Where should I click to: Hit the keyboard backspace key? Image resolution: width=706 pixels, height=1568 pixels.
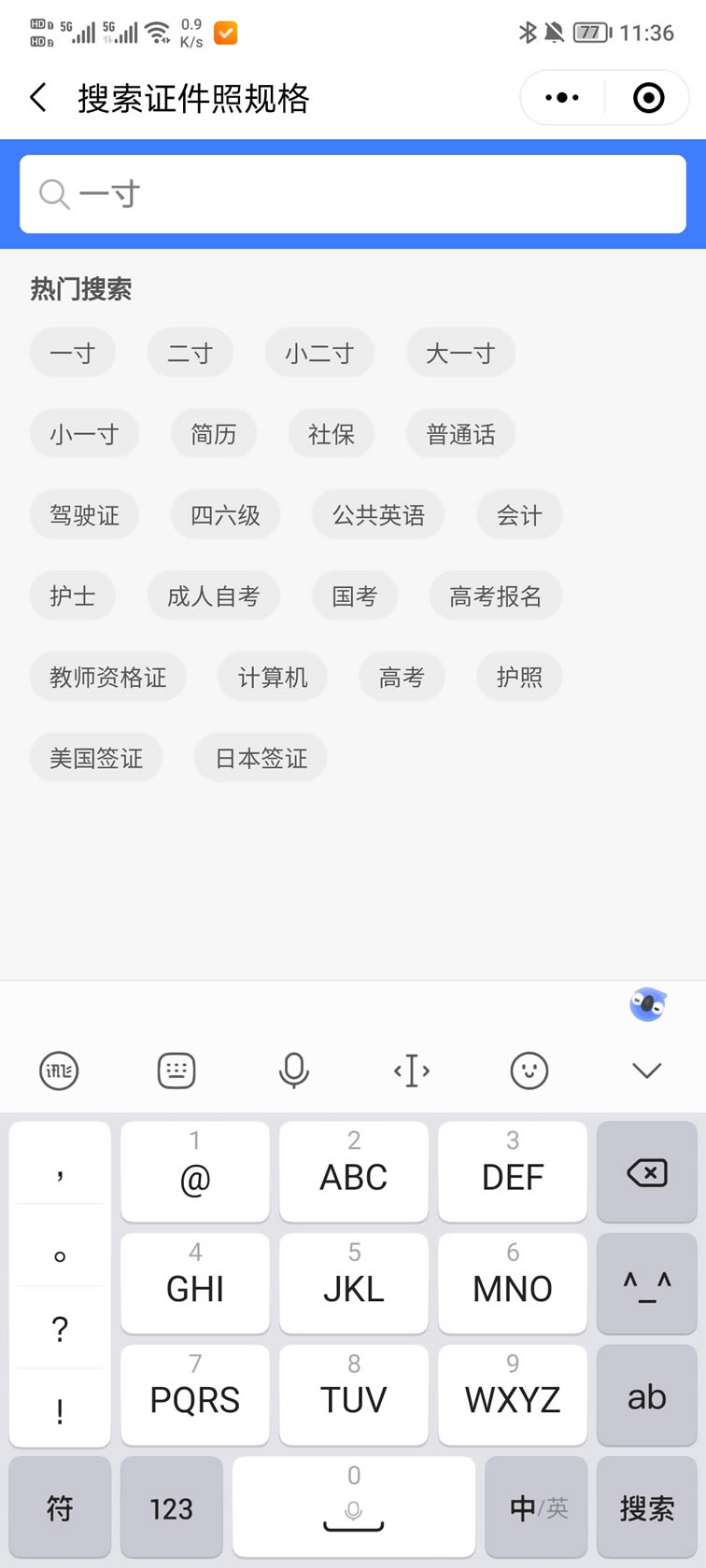coord(647,1172)
